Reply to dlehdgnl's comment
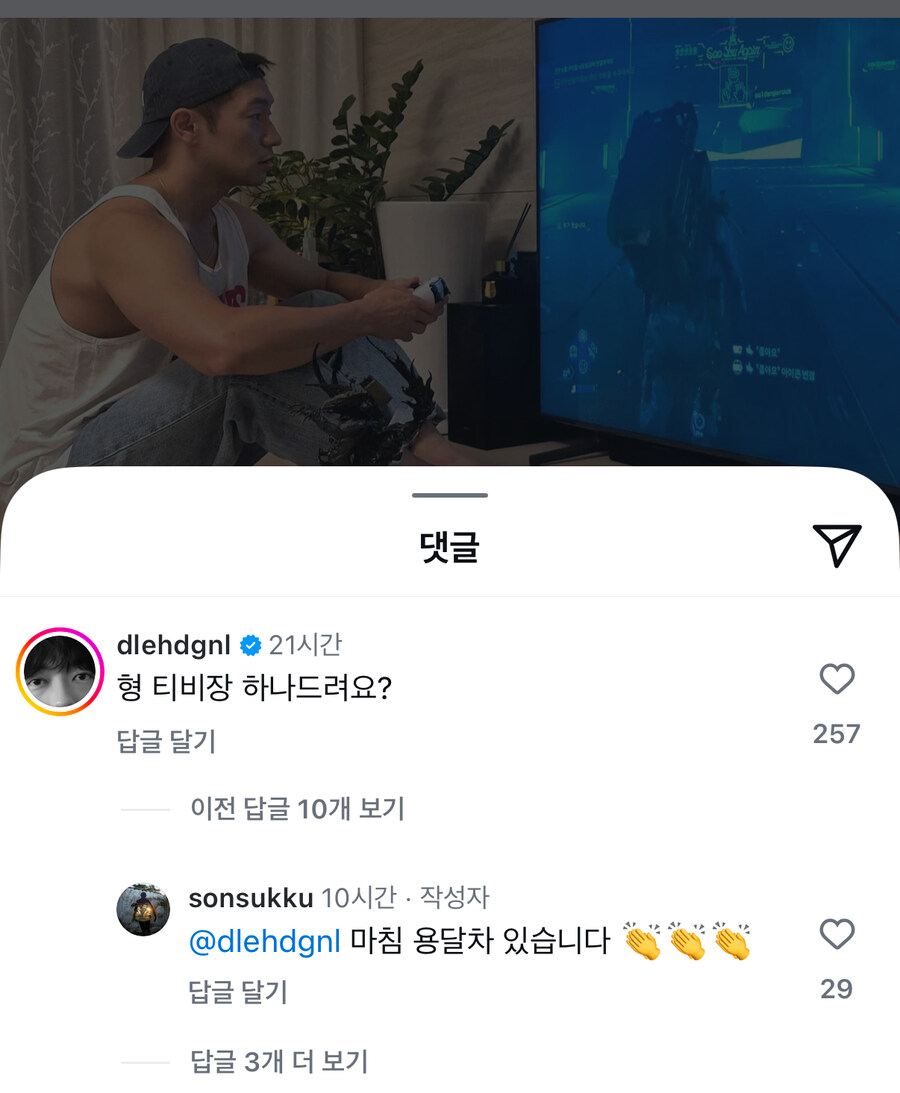The height and width of the screenshot is (1093, 900). click(x=166, y=741)
